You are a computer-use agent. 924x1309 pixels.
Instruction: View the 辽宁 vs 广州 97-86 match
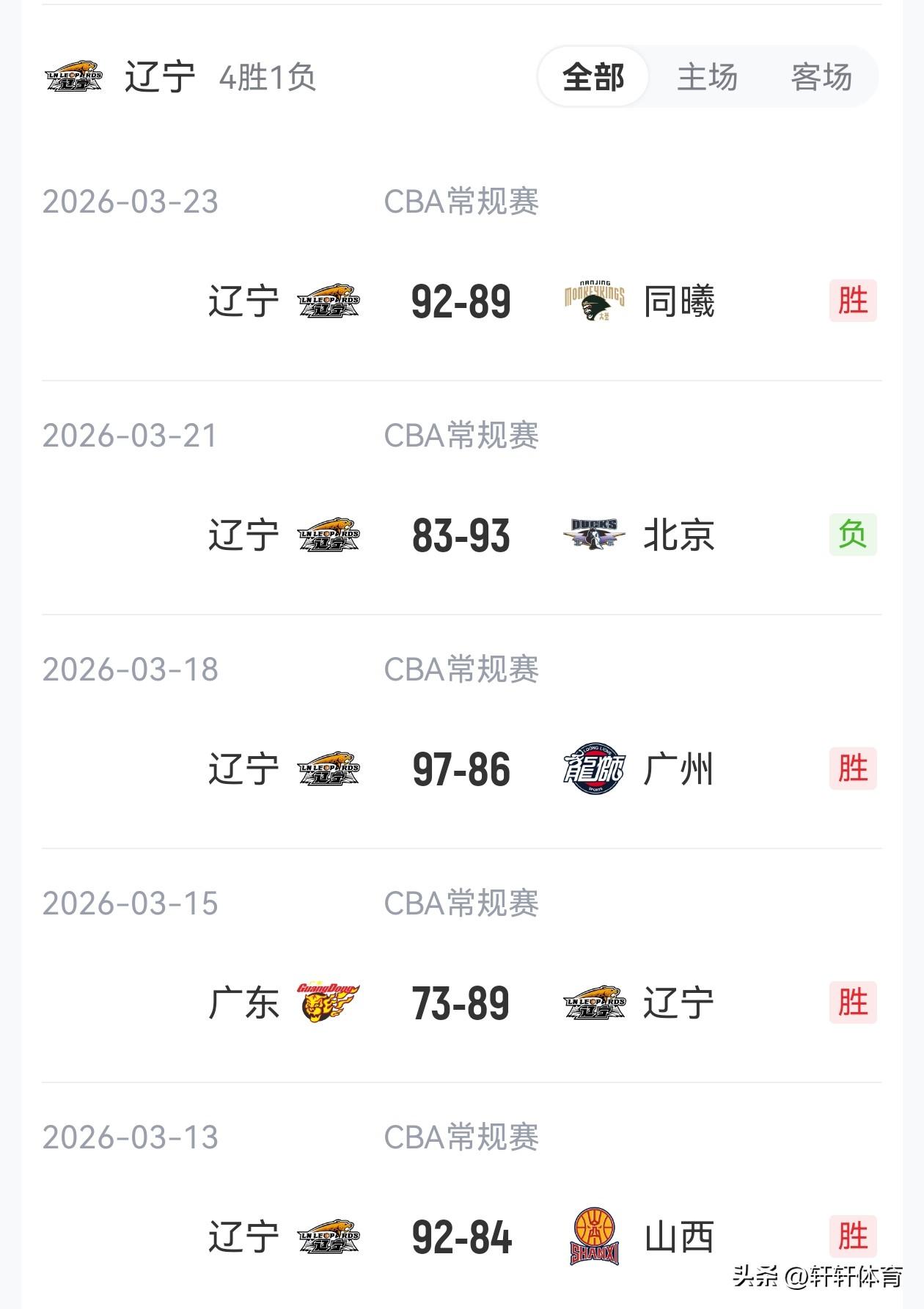(x=461, y=769)
